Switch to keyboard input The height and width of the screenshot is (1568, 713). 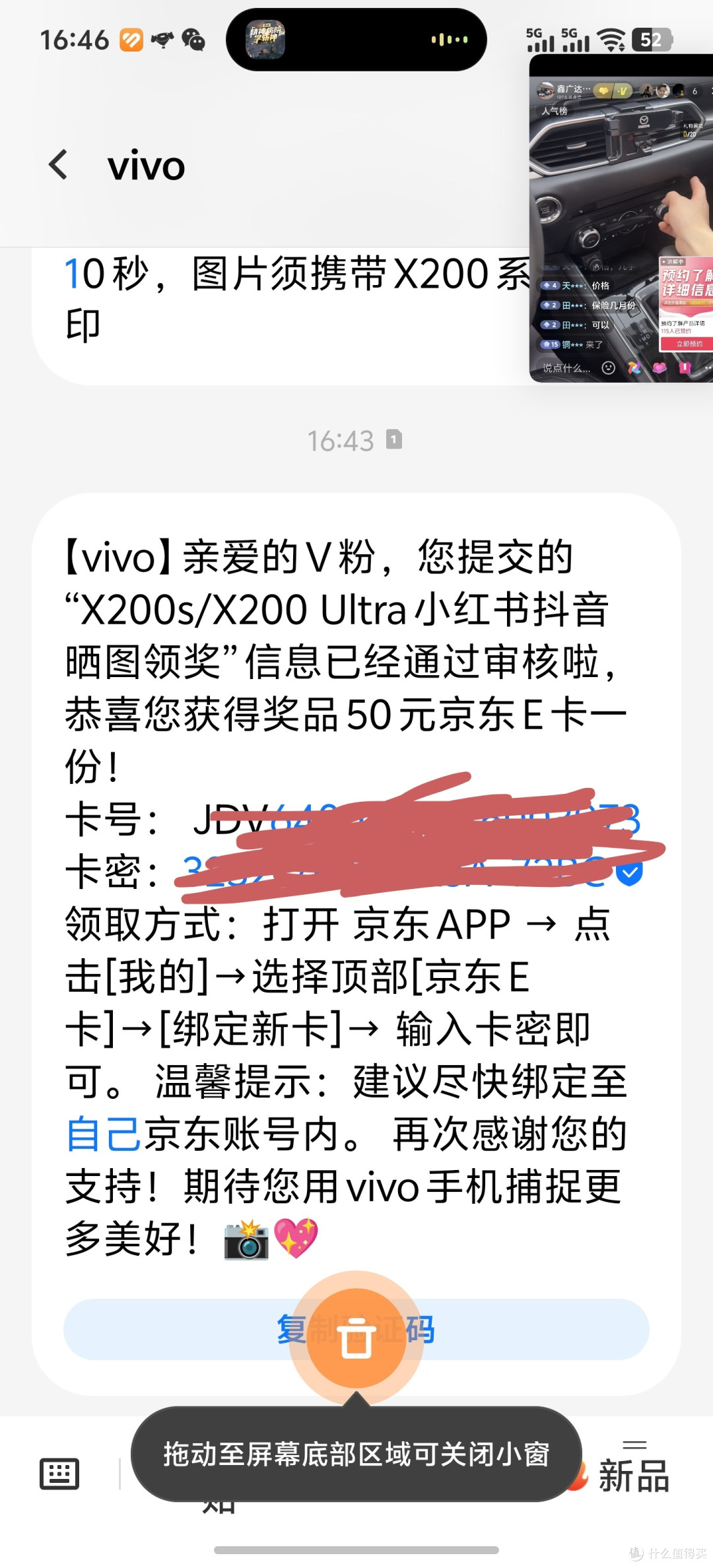(59, 1473)
